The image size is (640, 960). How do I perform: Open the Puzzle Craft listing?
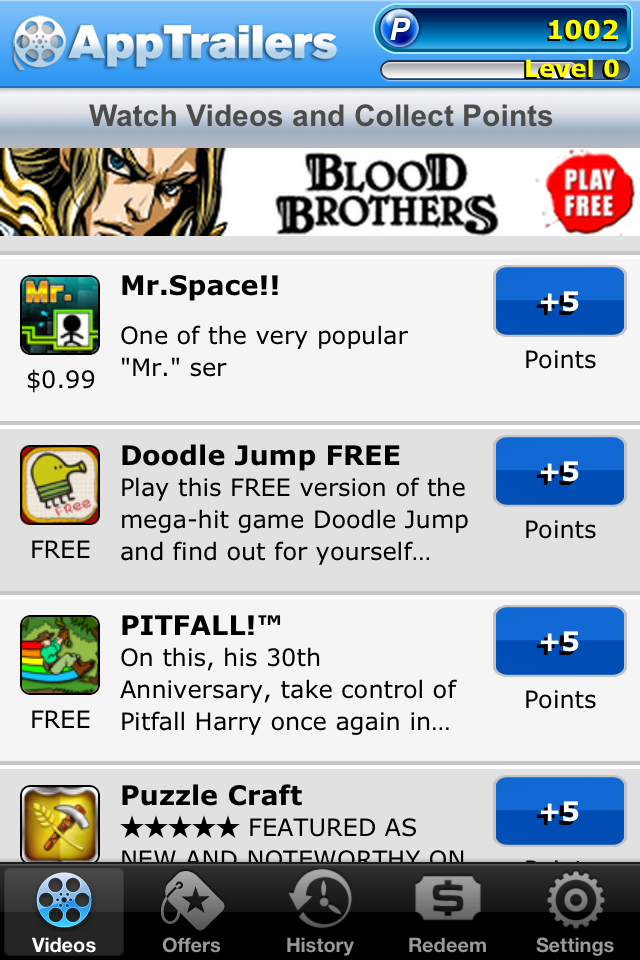click(x=290, y=818)
